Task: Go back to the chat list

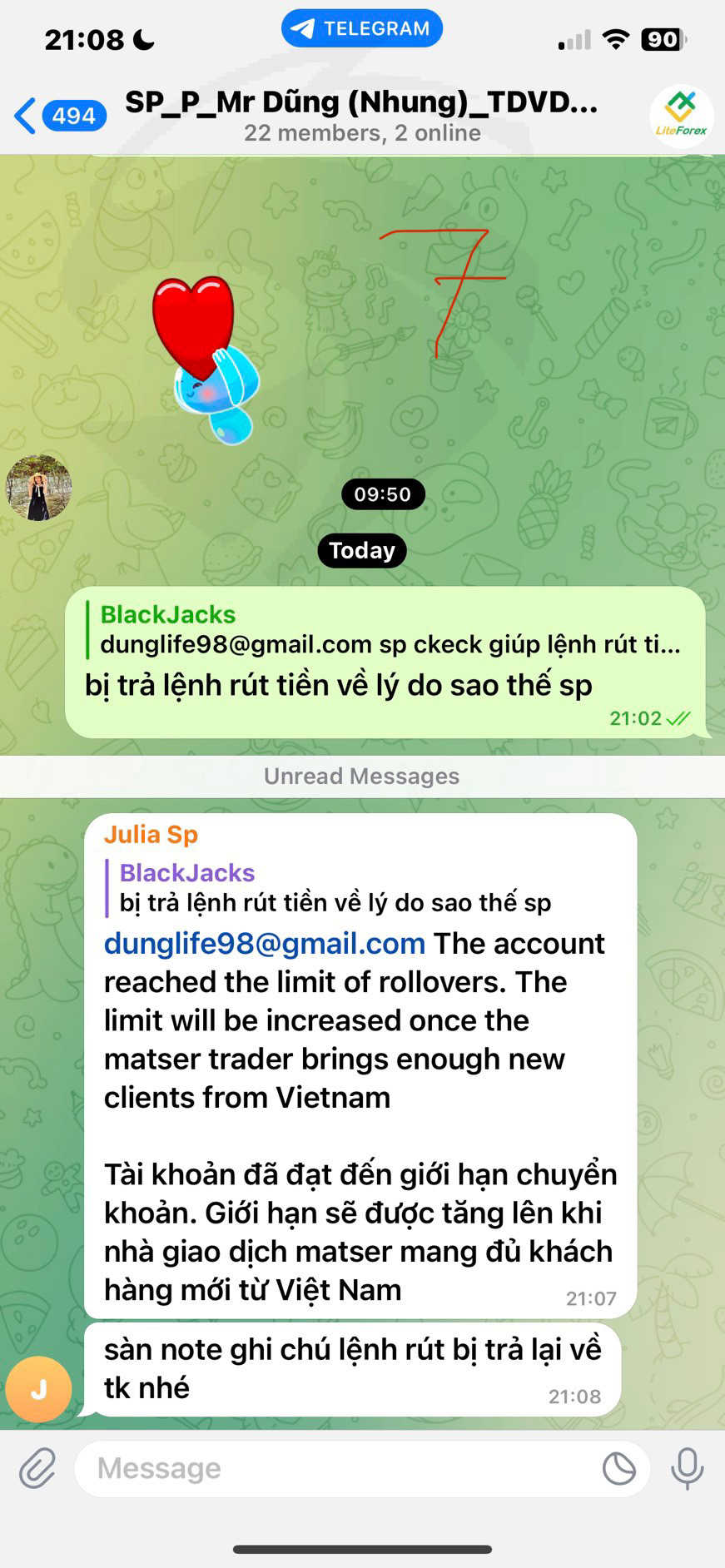Action: (x=60, y=116)
